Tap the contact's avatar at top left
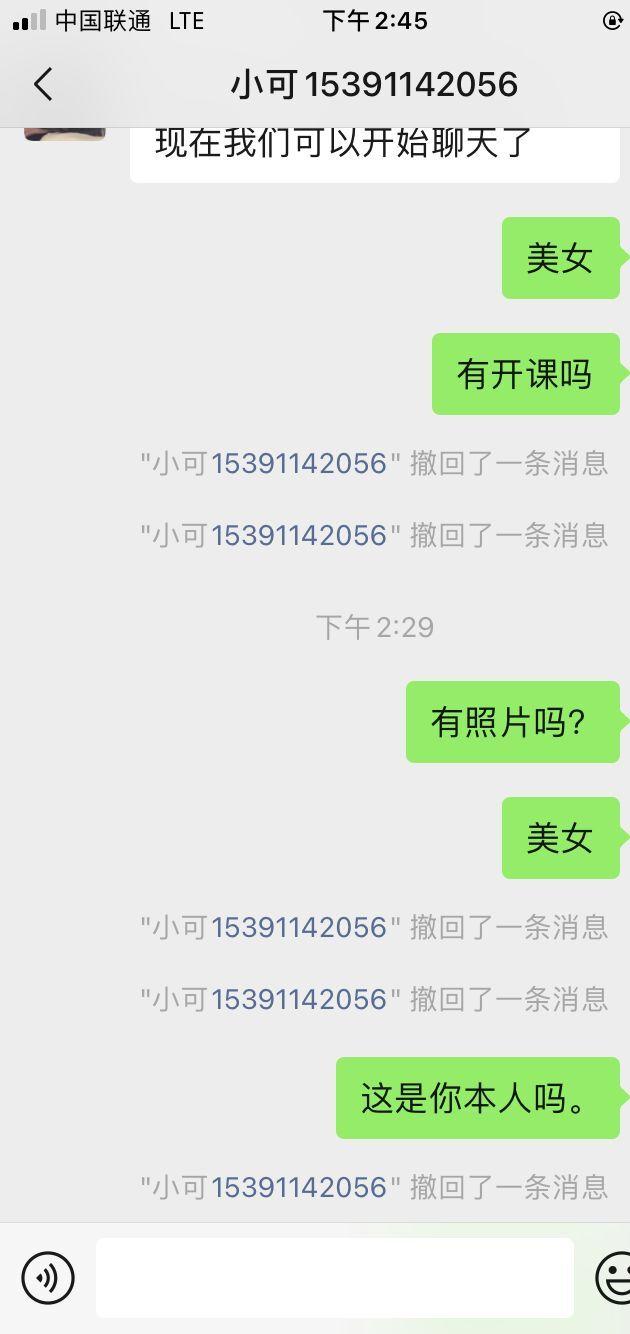Viewport: 630px width, 1334px height. pos(65,134)
